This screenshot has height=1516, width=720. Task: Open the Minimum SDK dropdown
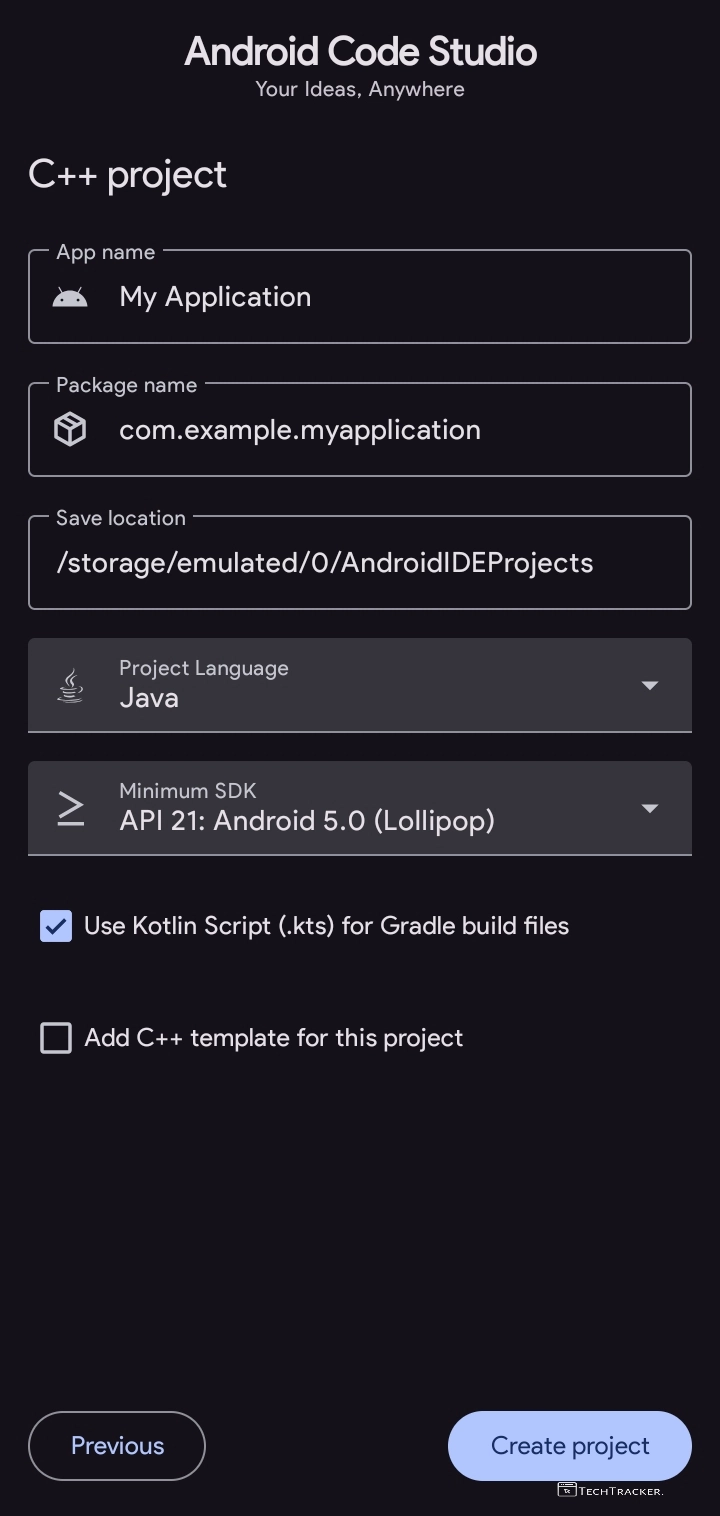[360, 808]
